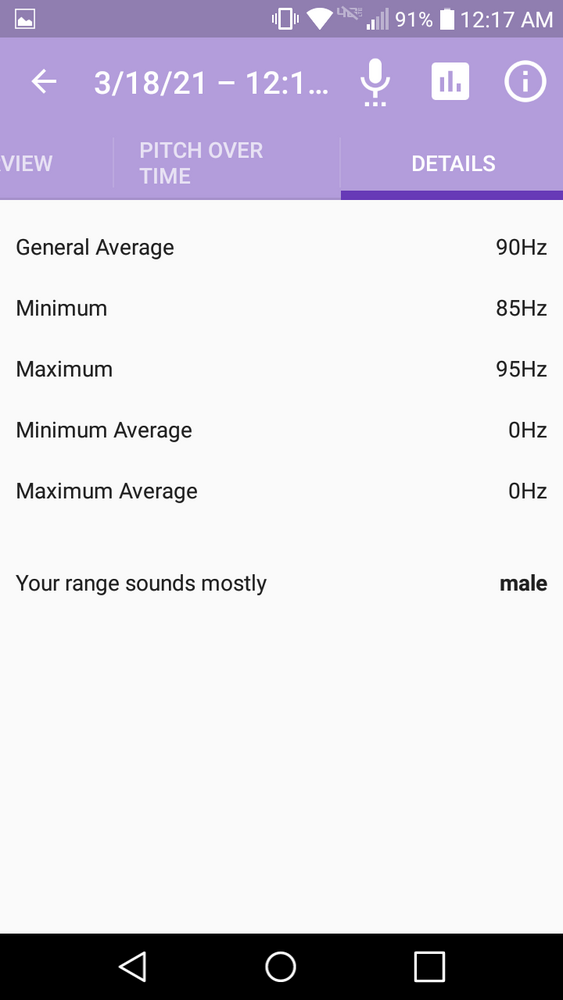Viewport: 563px width, 1000px height.
Task: Tap the system home button
Action: (281, 966)
